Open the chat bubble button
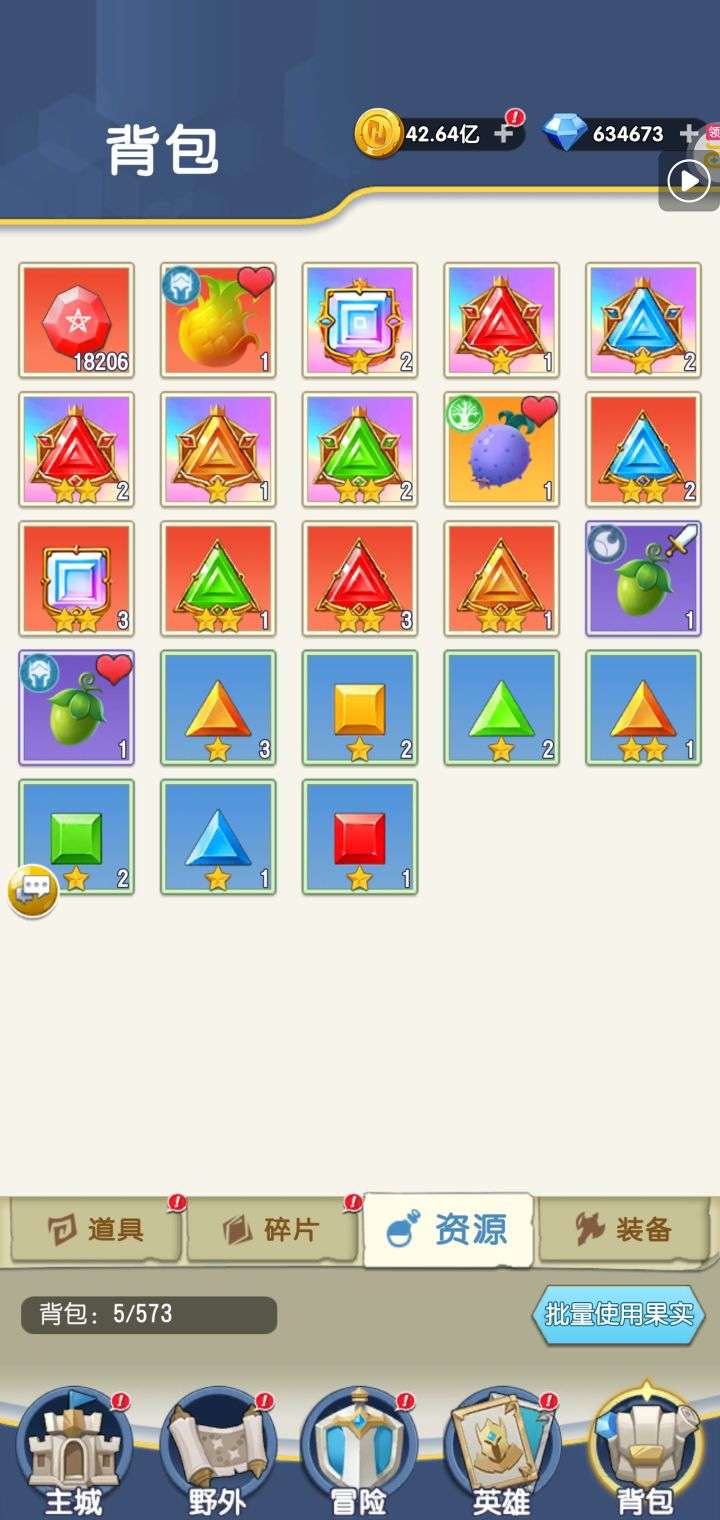Image resolution: width=720 pixels, height=1520 pixels. pos(32,890)
